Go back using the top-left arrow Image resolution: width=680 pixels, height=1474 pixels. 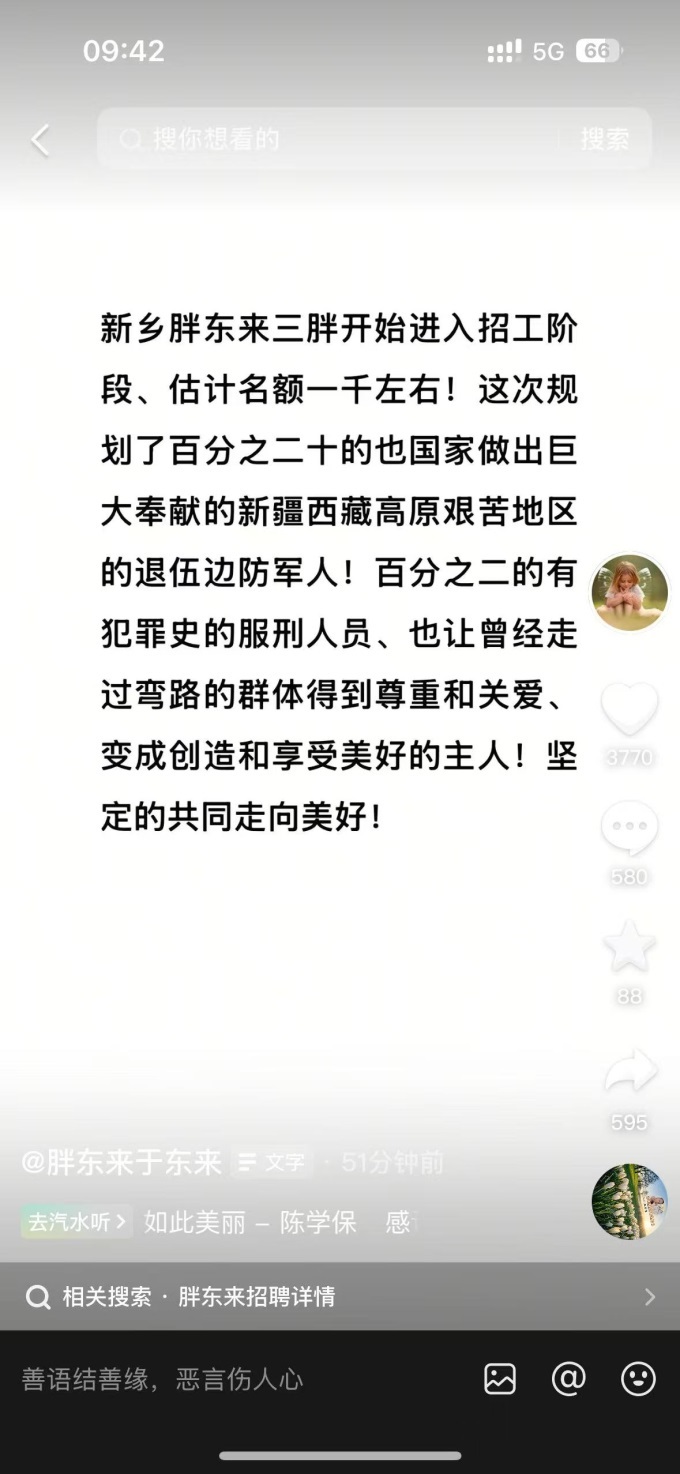(x=40, y=140)
